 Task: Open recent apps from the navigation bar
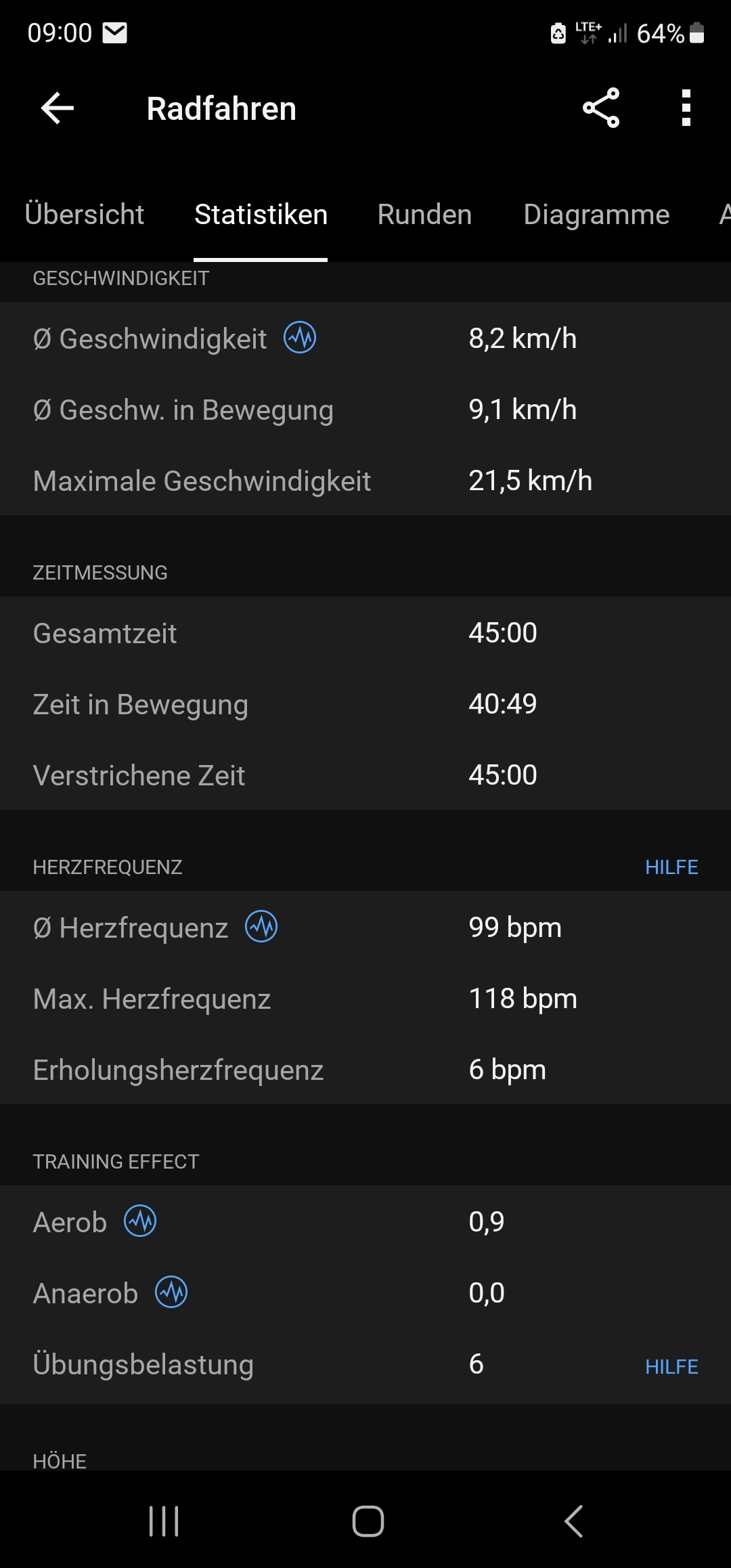pyautogui.click(x=164, y=1521)
